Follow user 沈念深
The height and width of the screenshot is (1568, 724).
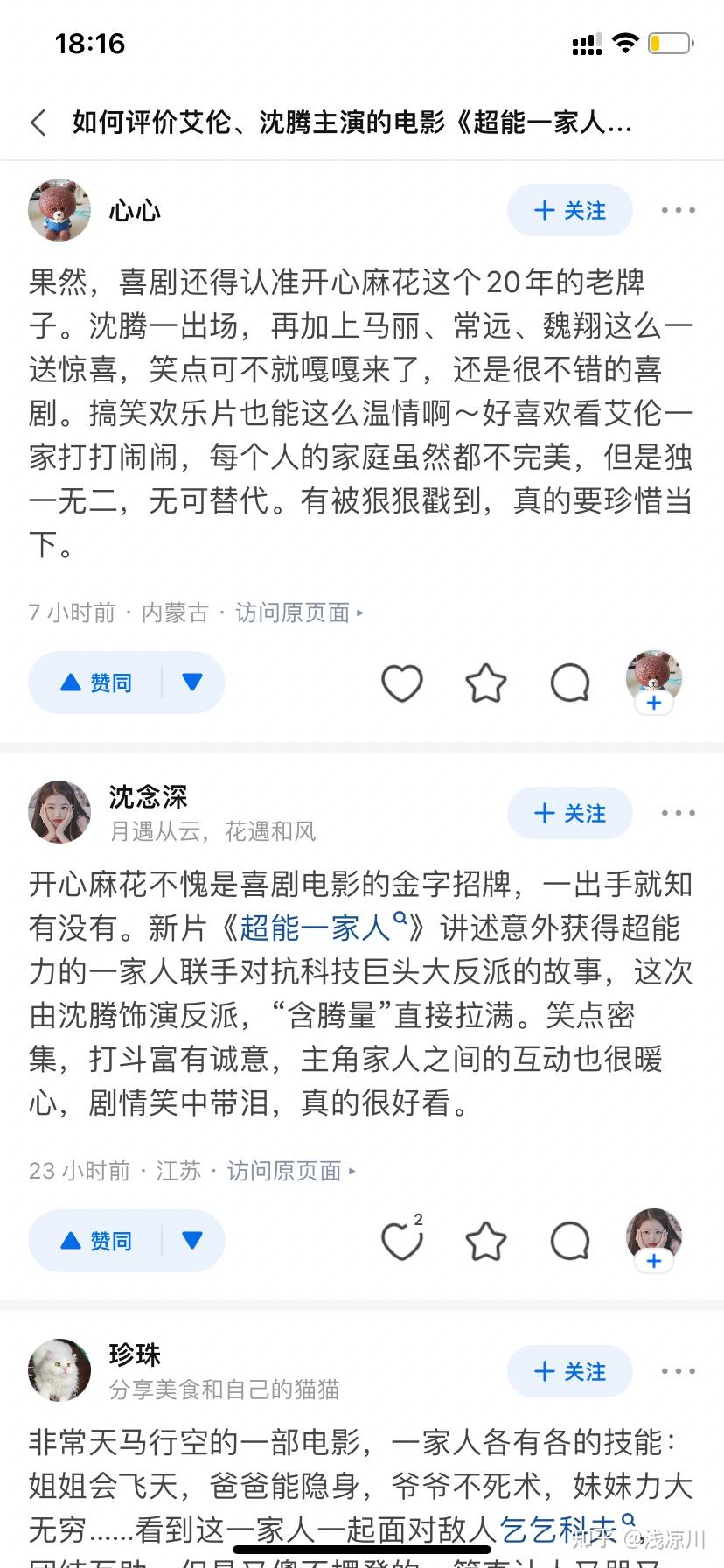coord(569,813)
